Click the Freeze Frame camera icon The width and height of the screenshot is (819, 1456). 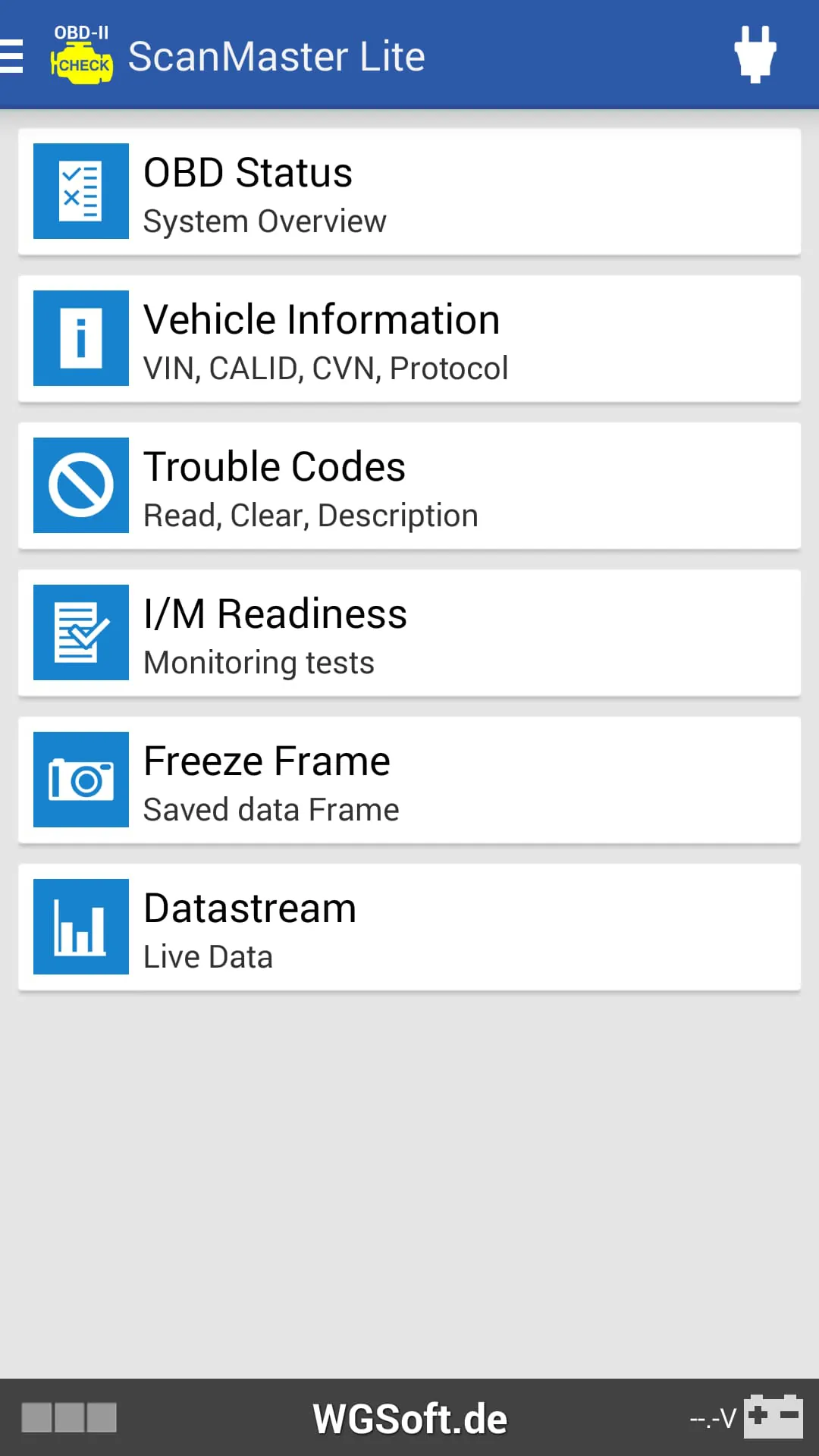click(x=81, y=780)
